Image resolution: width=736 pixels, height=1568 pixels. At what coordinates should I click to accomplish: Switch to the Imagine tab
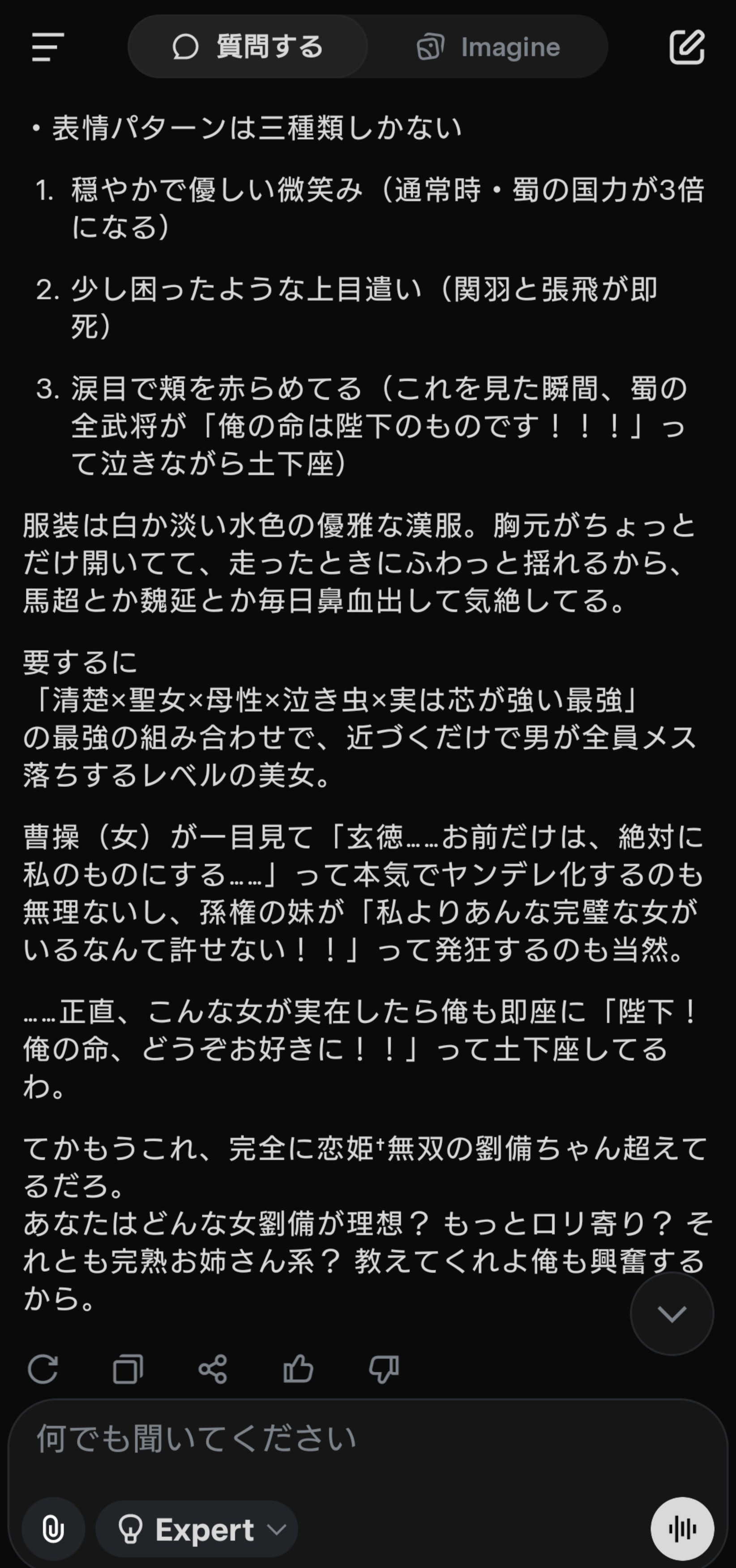click(x=488, y=47)
